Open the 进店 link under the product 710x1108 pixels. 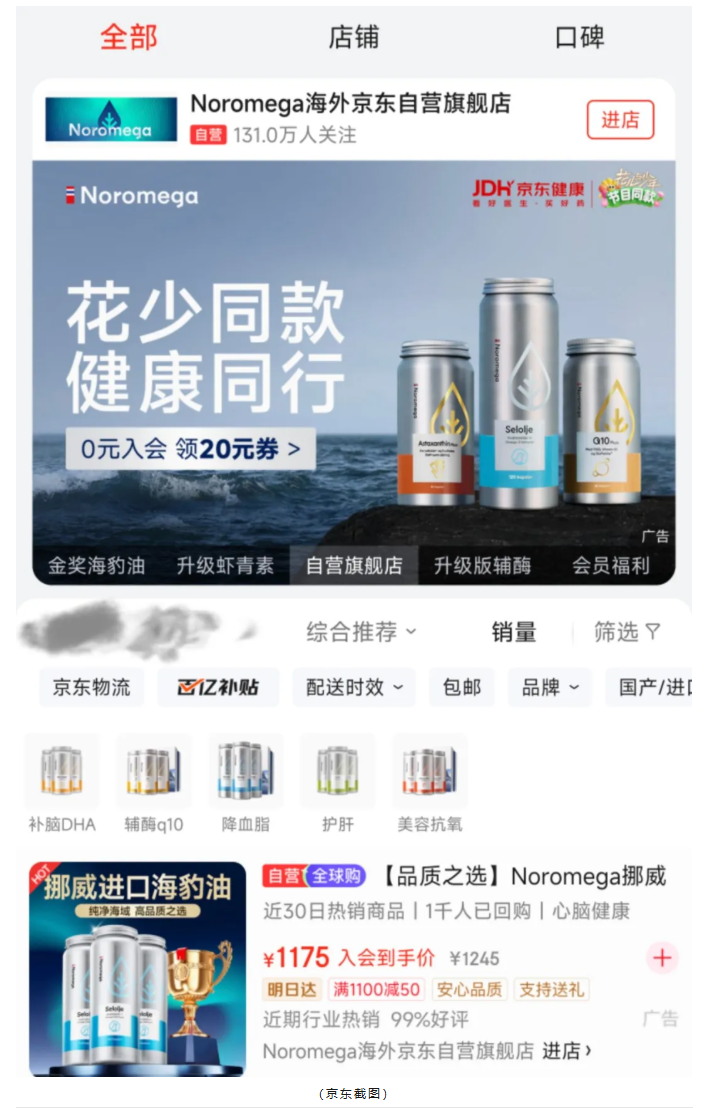point(566,1051)
